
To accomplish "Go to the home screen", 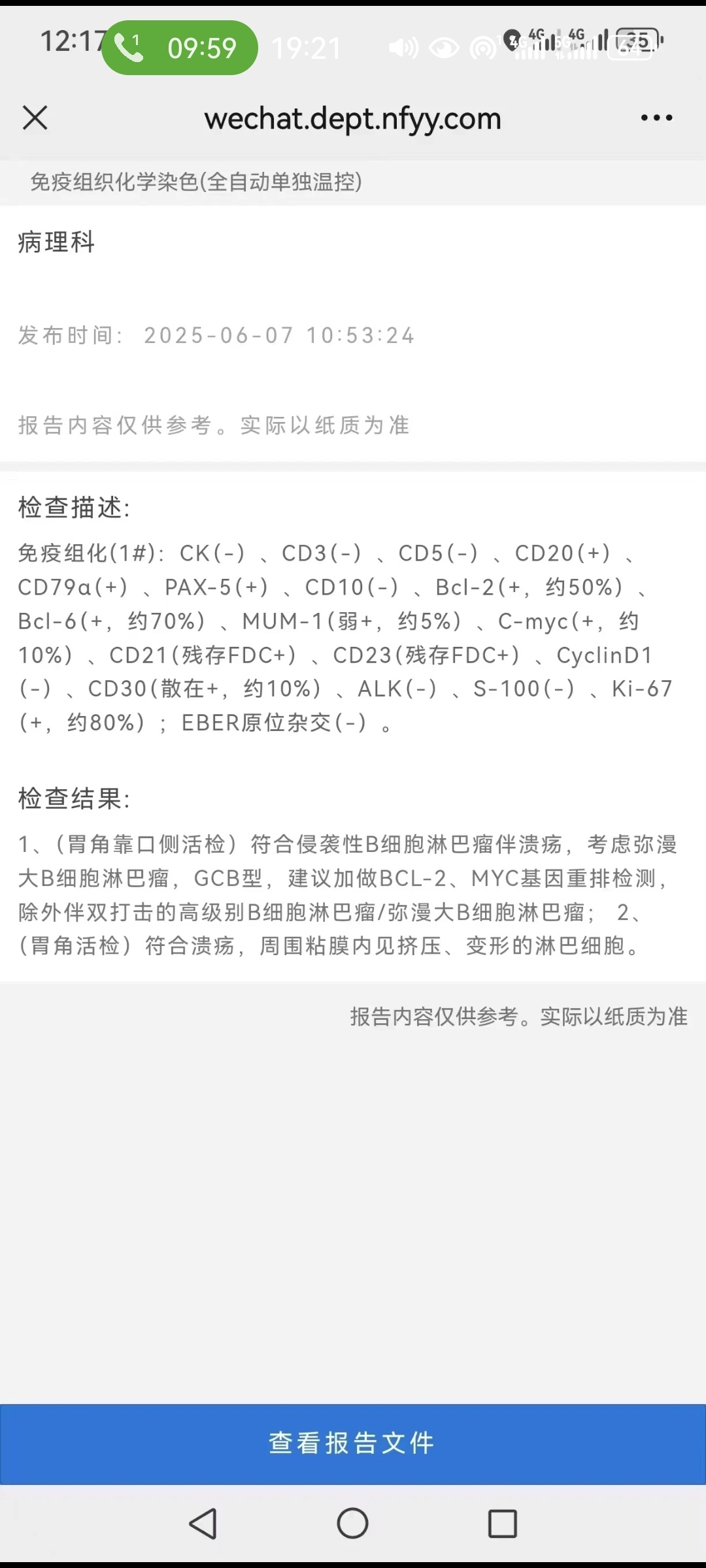I will tap(353, 1524).
